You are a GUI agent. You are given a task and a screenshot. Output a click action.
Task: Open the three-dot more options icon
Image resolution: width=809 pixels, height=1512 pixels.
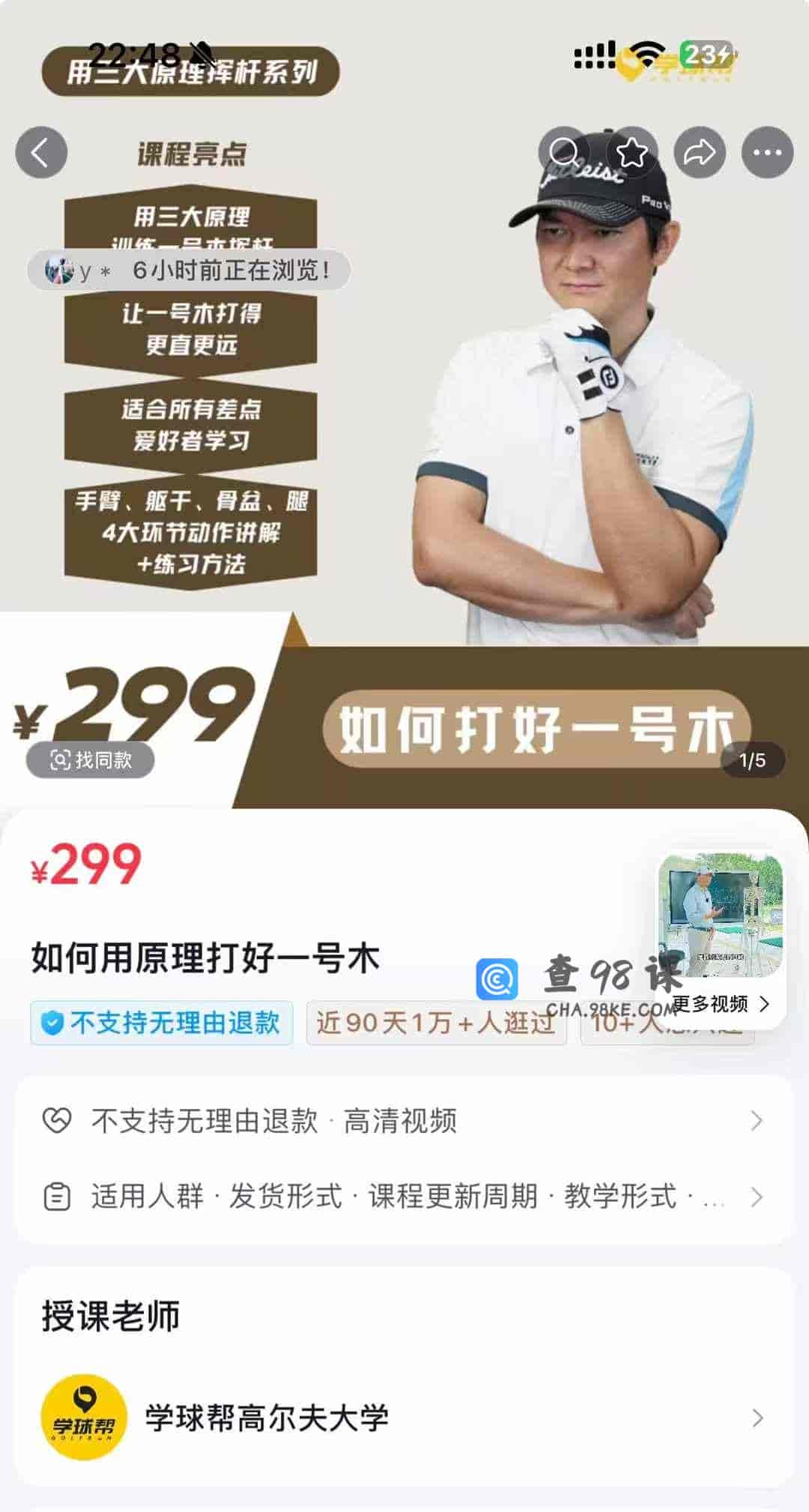[x=766, y=152]
